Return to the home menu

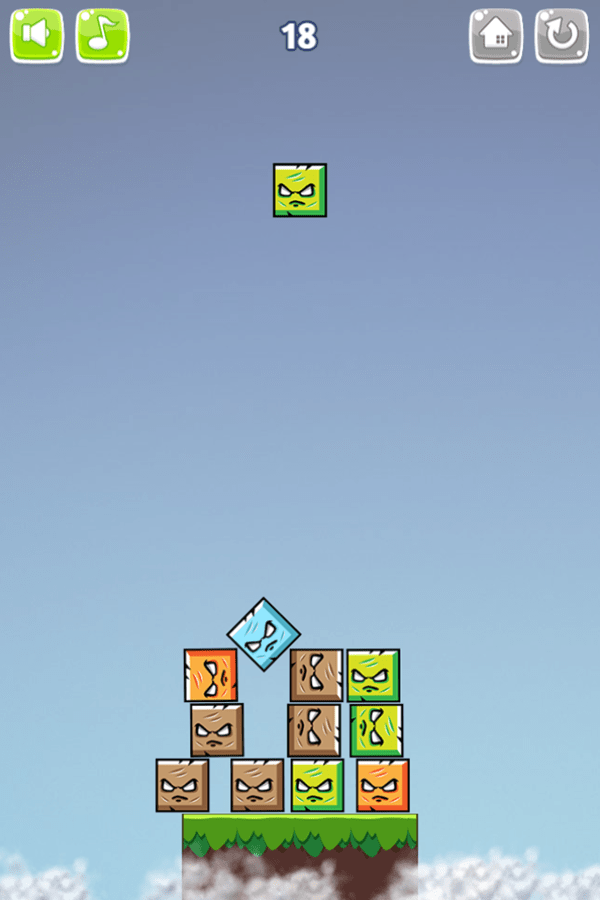(497, 36)
